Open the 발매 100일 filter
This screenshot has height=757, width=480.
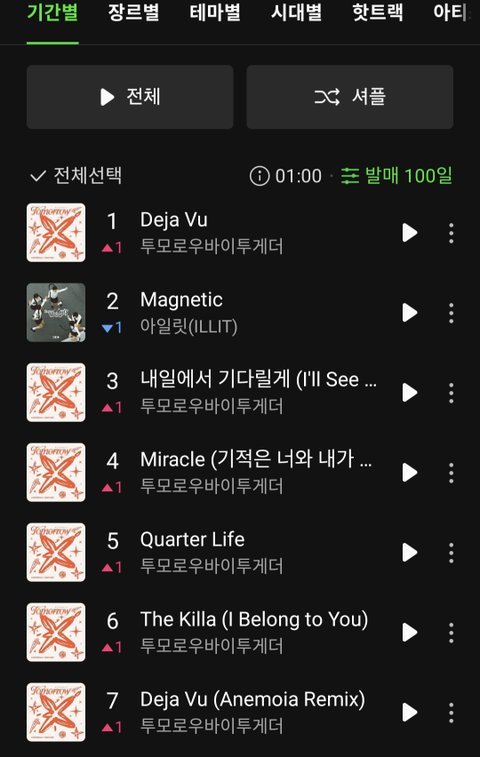396,176
